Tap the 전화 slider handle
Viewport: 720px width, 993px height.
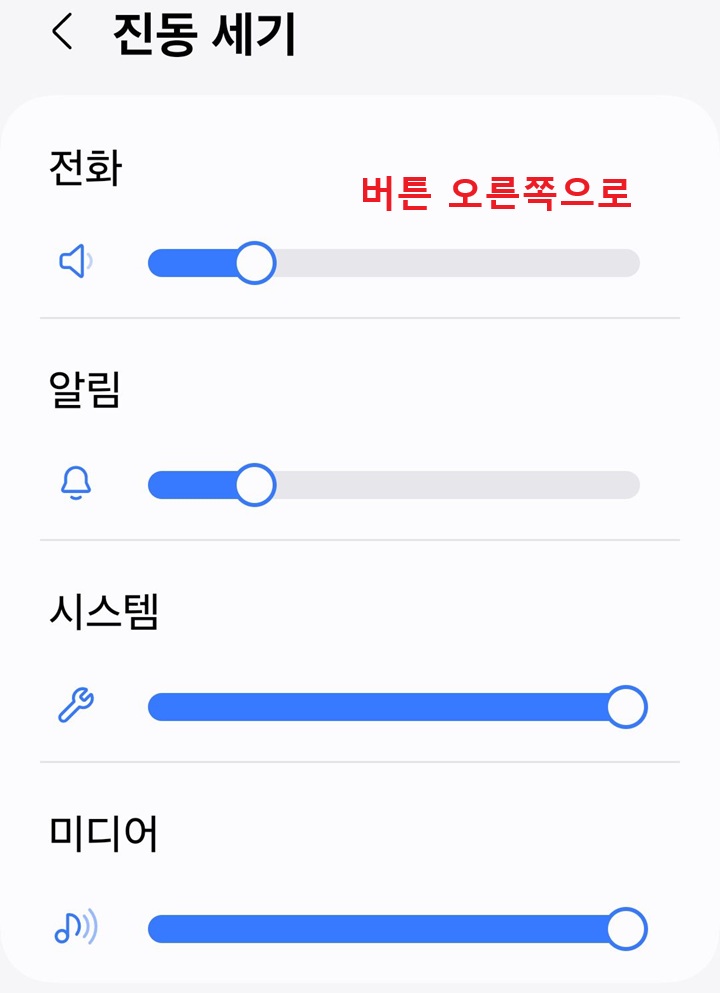click(x=257, y=262)
